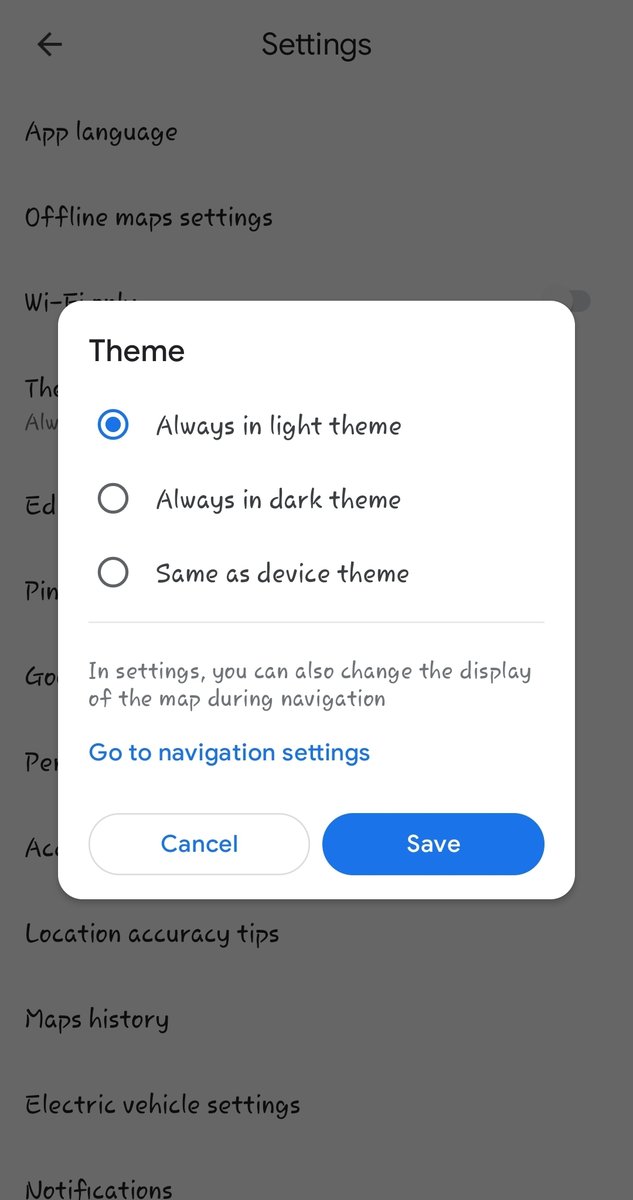Viewport: 633px width, 1200px height.
Task: Choose Always in dark theme
Action: (x=316, y=499)
